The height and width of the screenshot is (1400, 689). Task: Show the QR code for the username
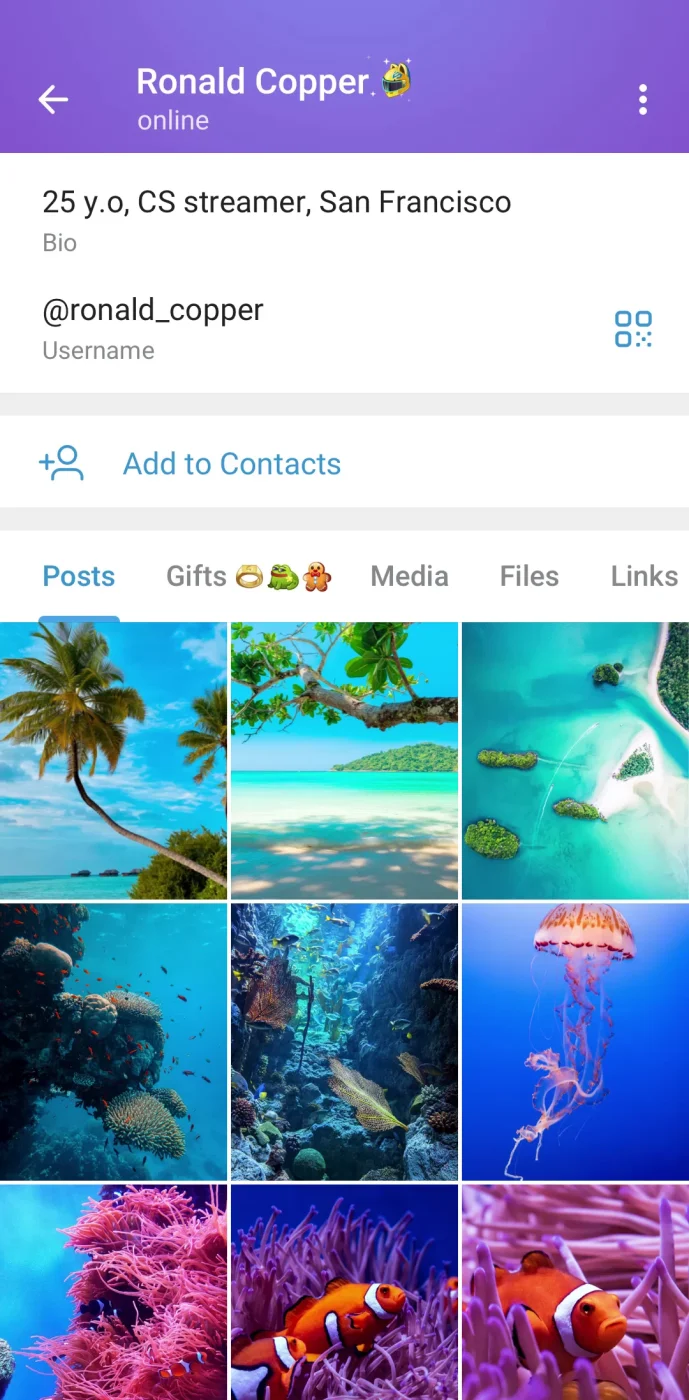pos(633,329)
